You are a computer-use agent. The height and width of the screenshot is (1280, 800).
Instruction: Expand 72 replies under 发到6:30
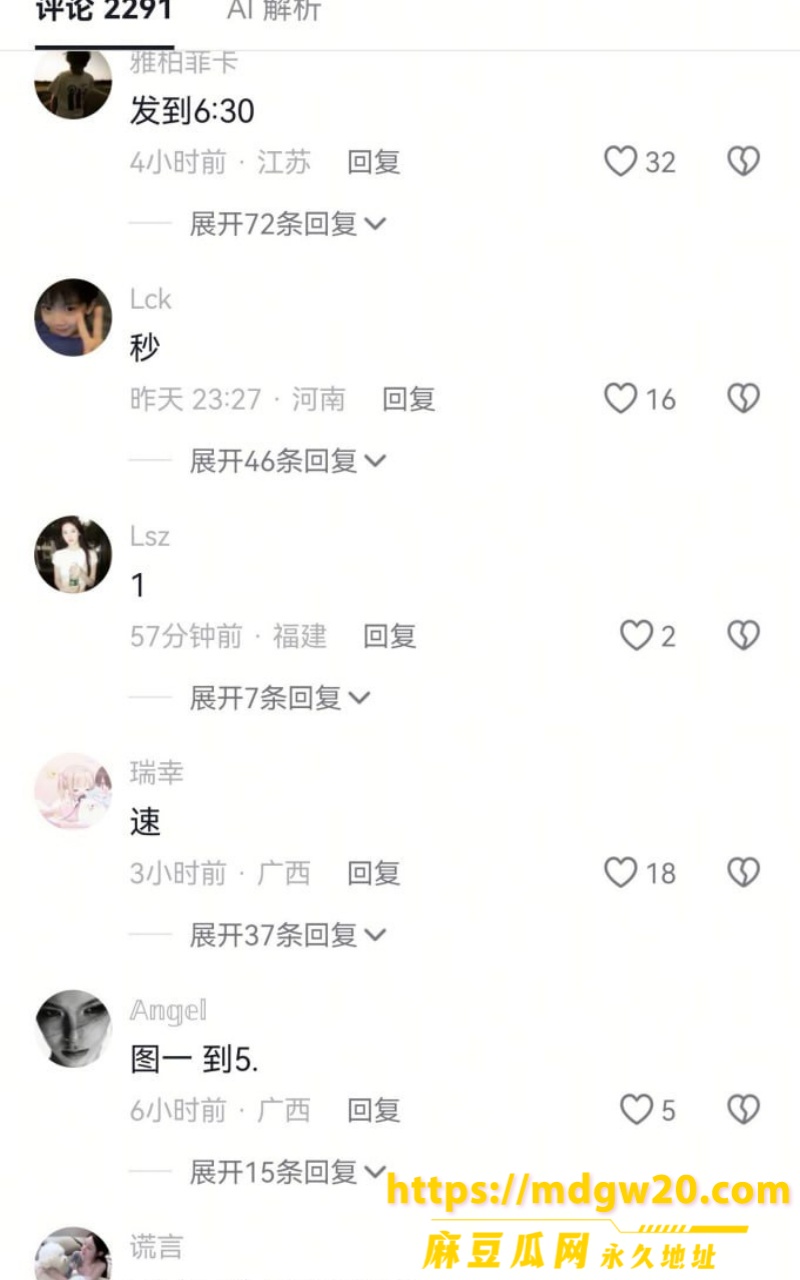point(288,224)
